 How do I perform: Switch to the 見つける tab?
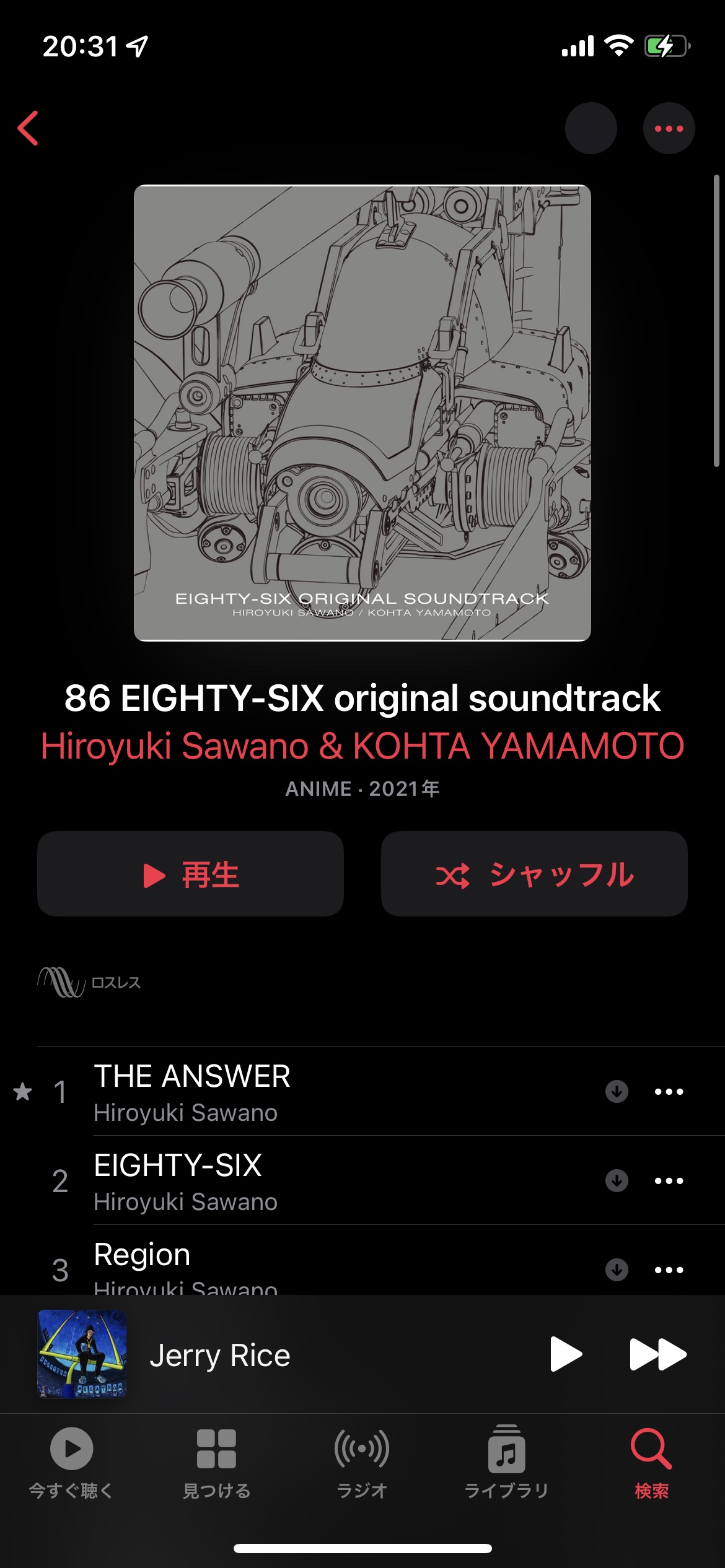tap(216, 1463)
